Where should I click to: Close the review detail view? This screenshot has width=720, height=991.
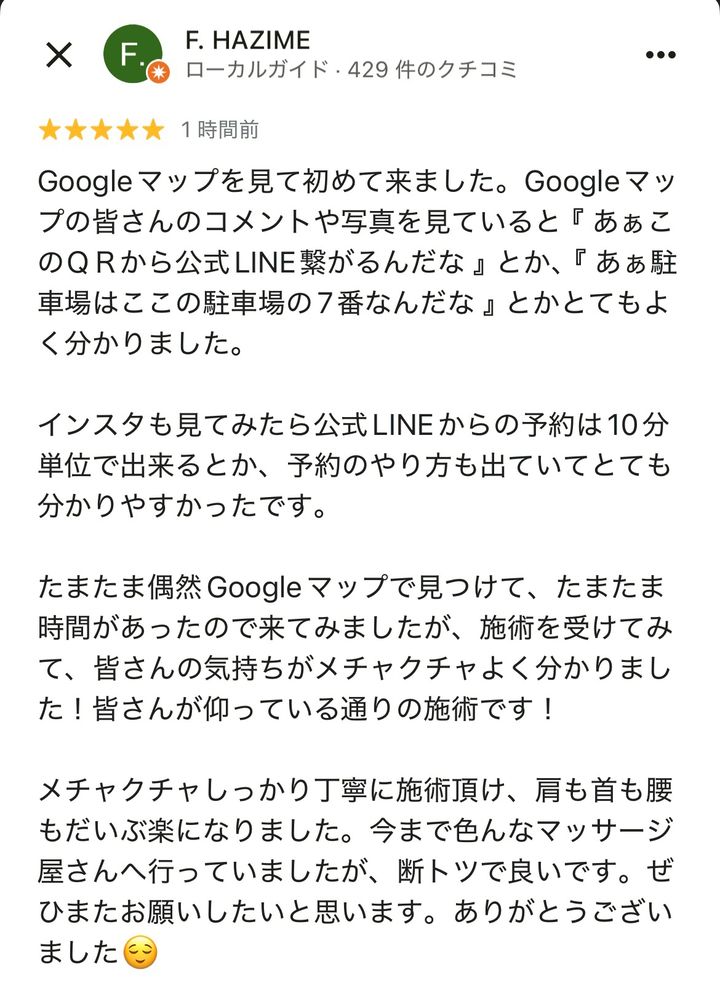(59, 55)
